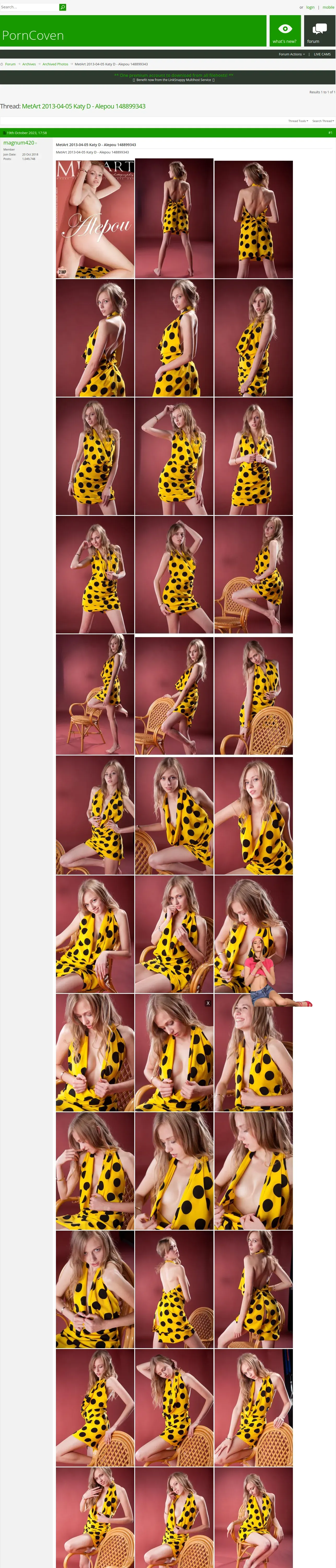The width and height of the screenshot is (336, 1568).
Task: Open the login link
Action: pos(310,7)
